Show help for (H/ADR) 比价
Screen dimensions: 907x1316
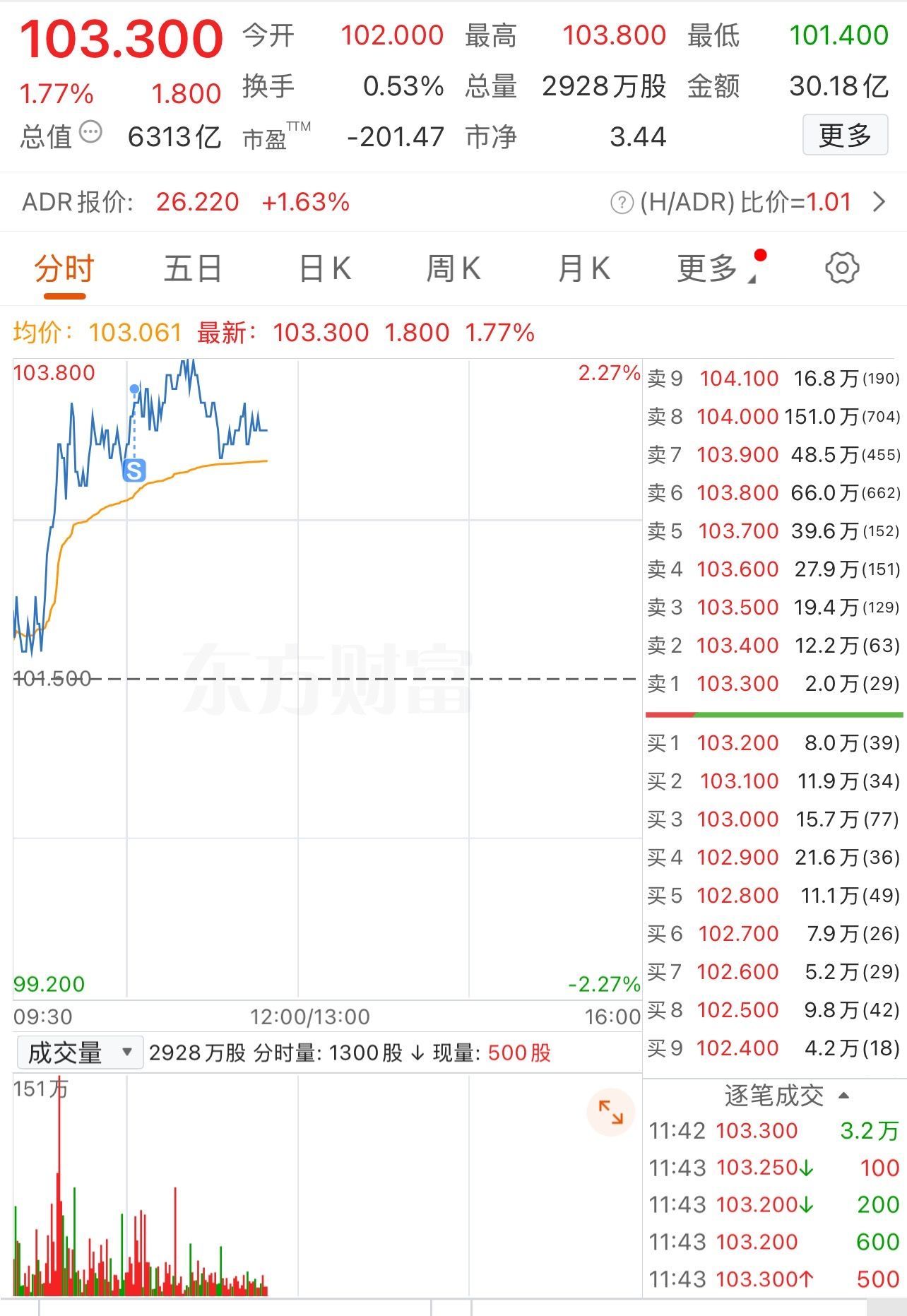tap(622, 203)
